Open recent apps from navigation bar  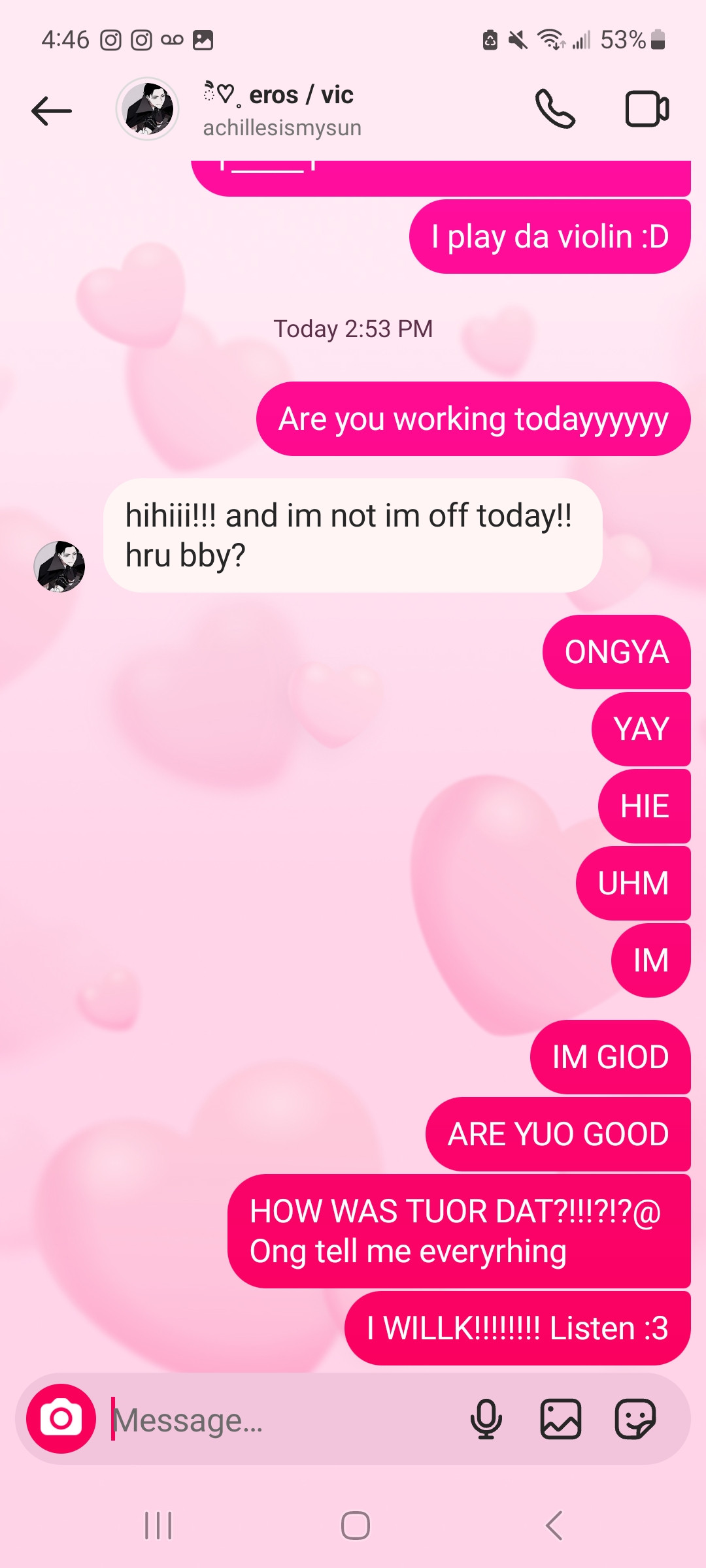click(x=158, y=1526)
